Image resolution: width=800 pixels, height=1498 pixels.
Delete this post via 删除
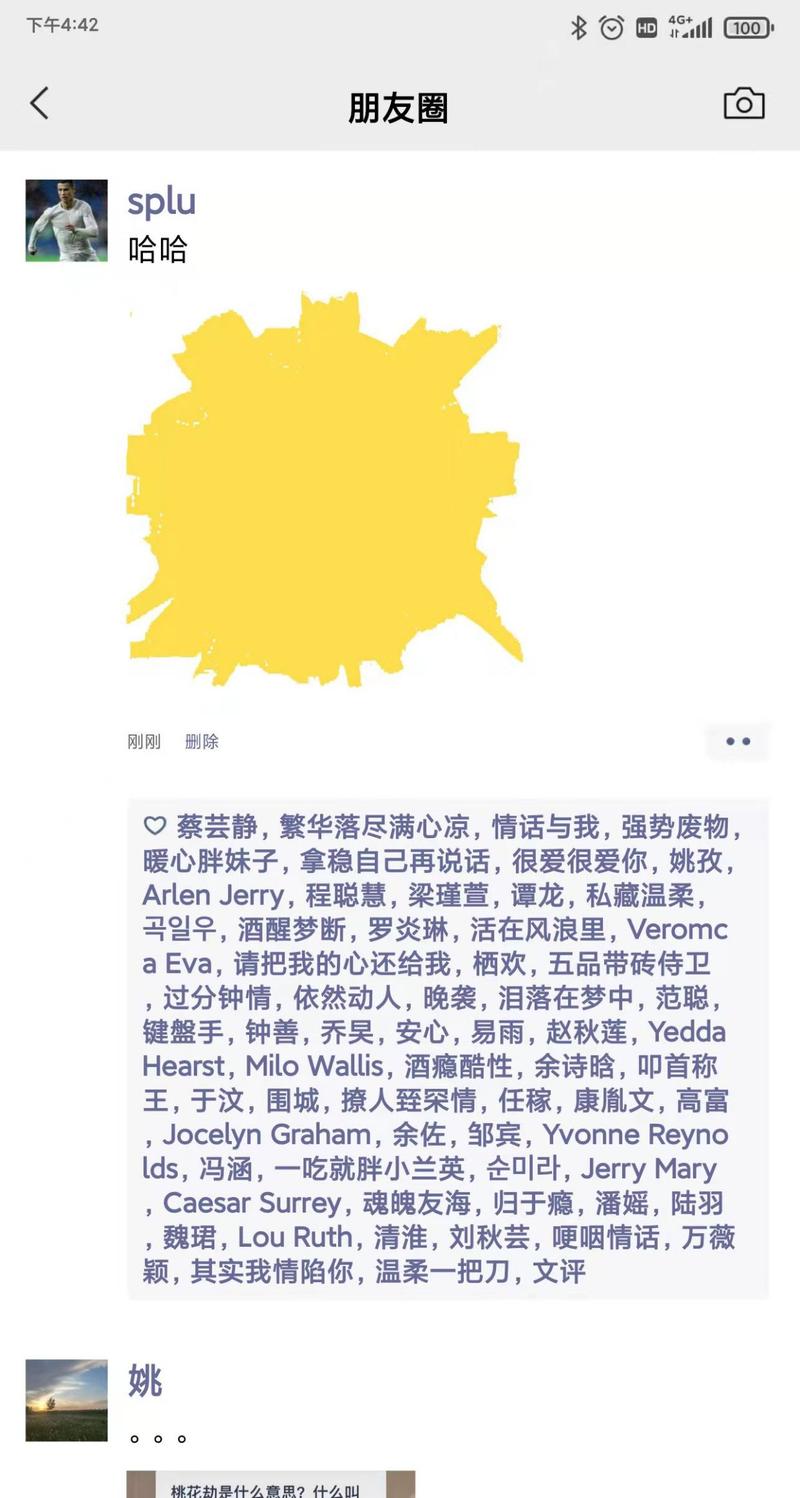(x=201, y=742)
